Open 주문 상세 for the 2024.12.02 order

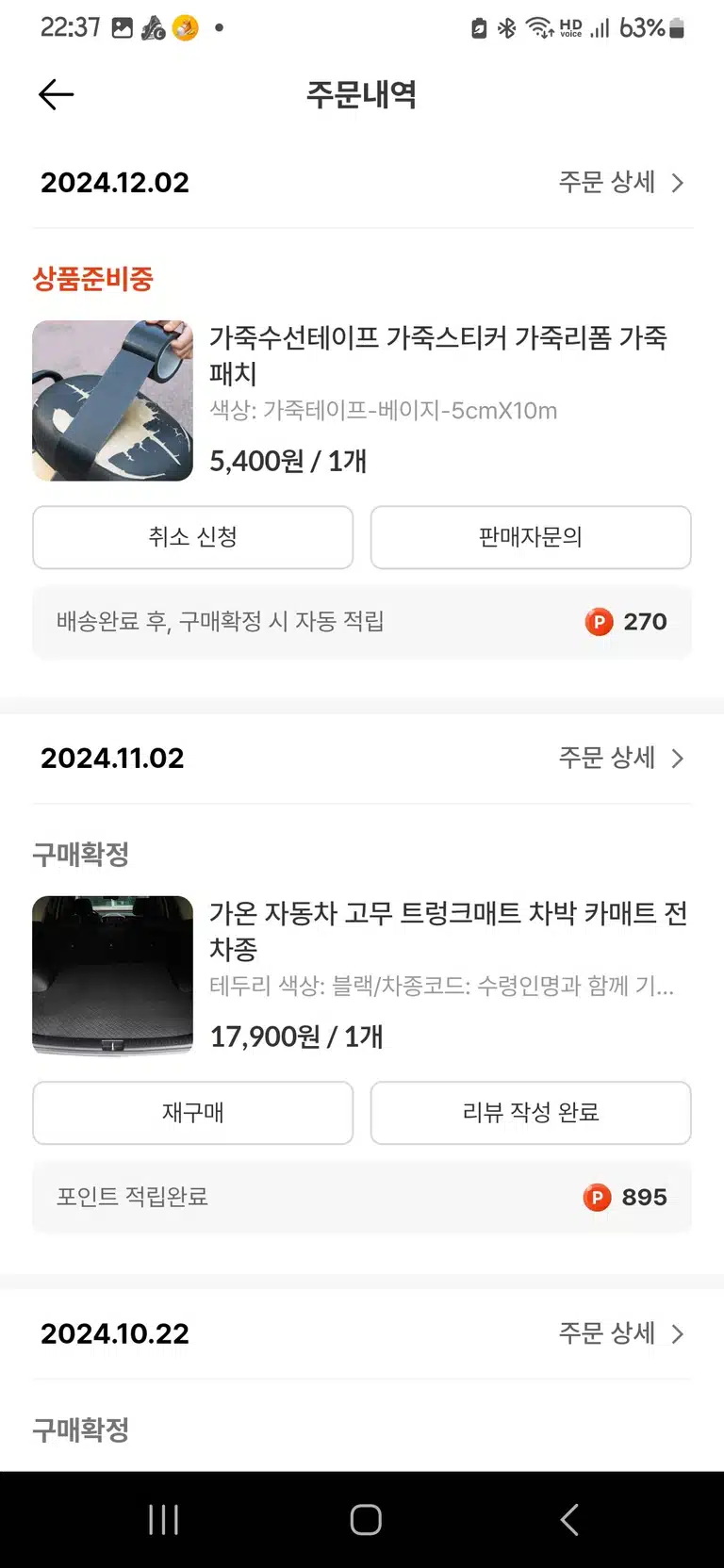coord(621,182)
